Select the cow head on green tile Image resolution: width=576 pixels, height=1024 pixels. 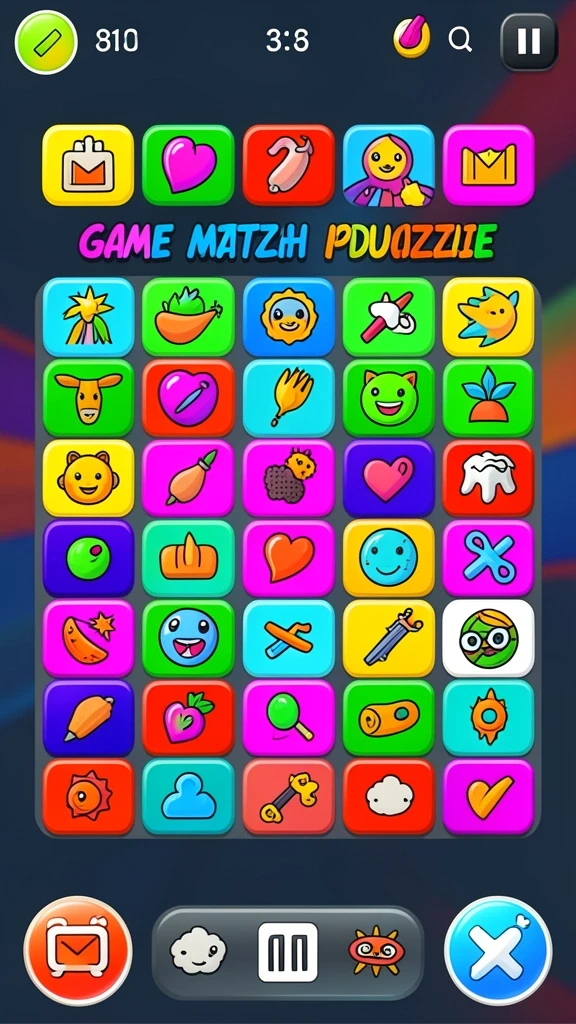[88, 398]
